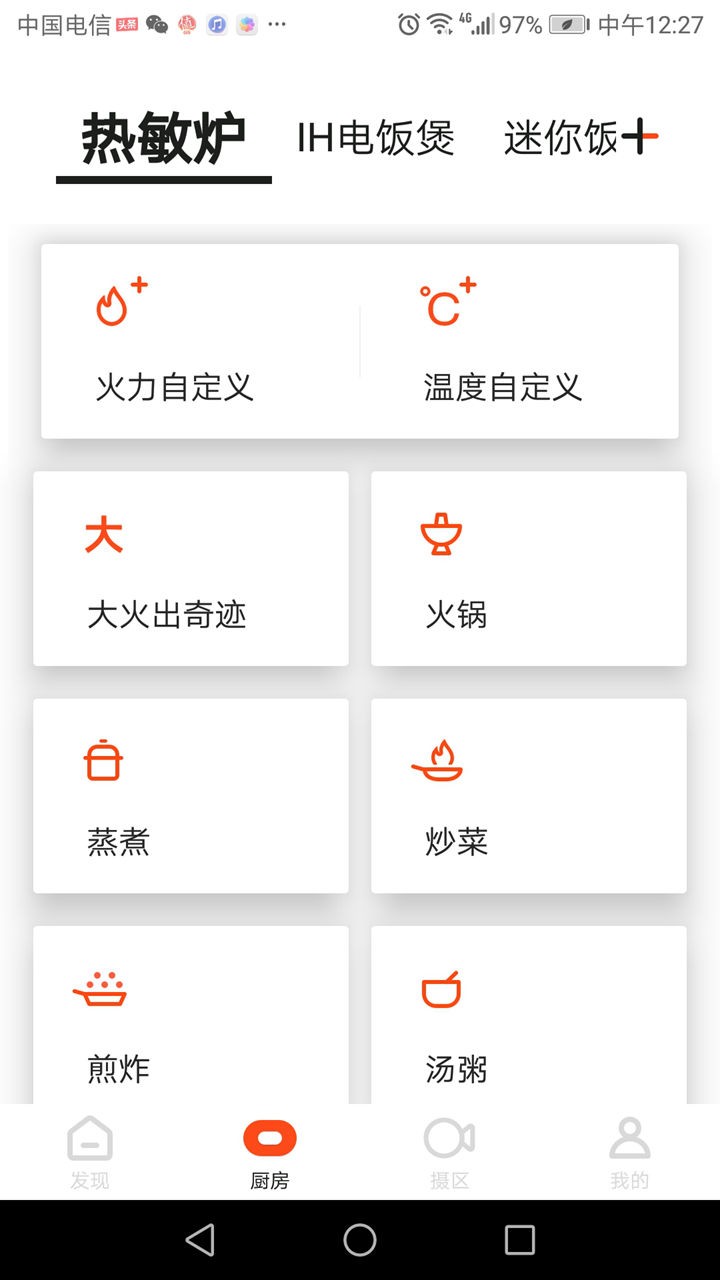Image resolution: width=720 pixels, height=1280 pixels.
Task: Open the 发现 tab in bottom navigation
Action: click(x=90, y=1150)
